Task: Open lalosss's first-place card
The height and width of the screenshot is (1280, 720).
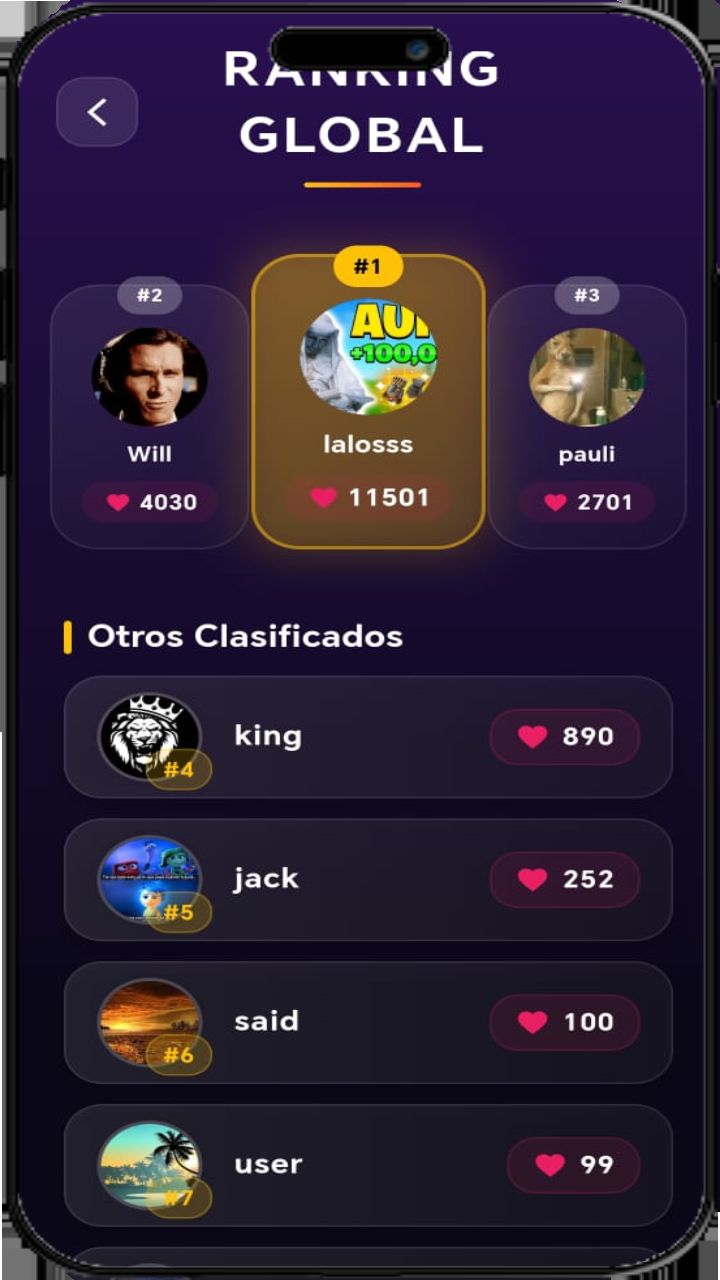Action: click(368, 402)
